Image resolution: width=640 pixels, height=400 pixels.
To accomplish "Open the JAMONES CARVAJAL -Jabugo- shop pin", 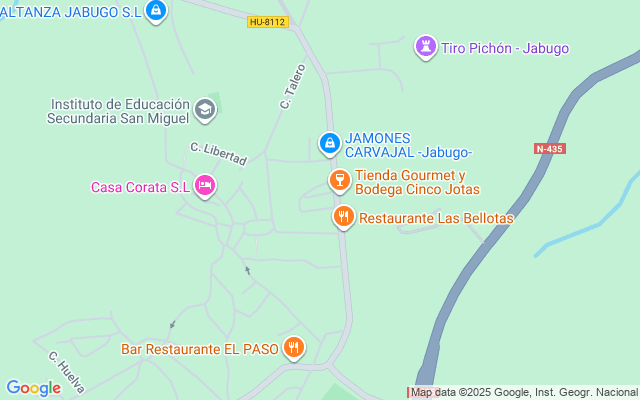I will pyautogui.click(x=329, y=144).
